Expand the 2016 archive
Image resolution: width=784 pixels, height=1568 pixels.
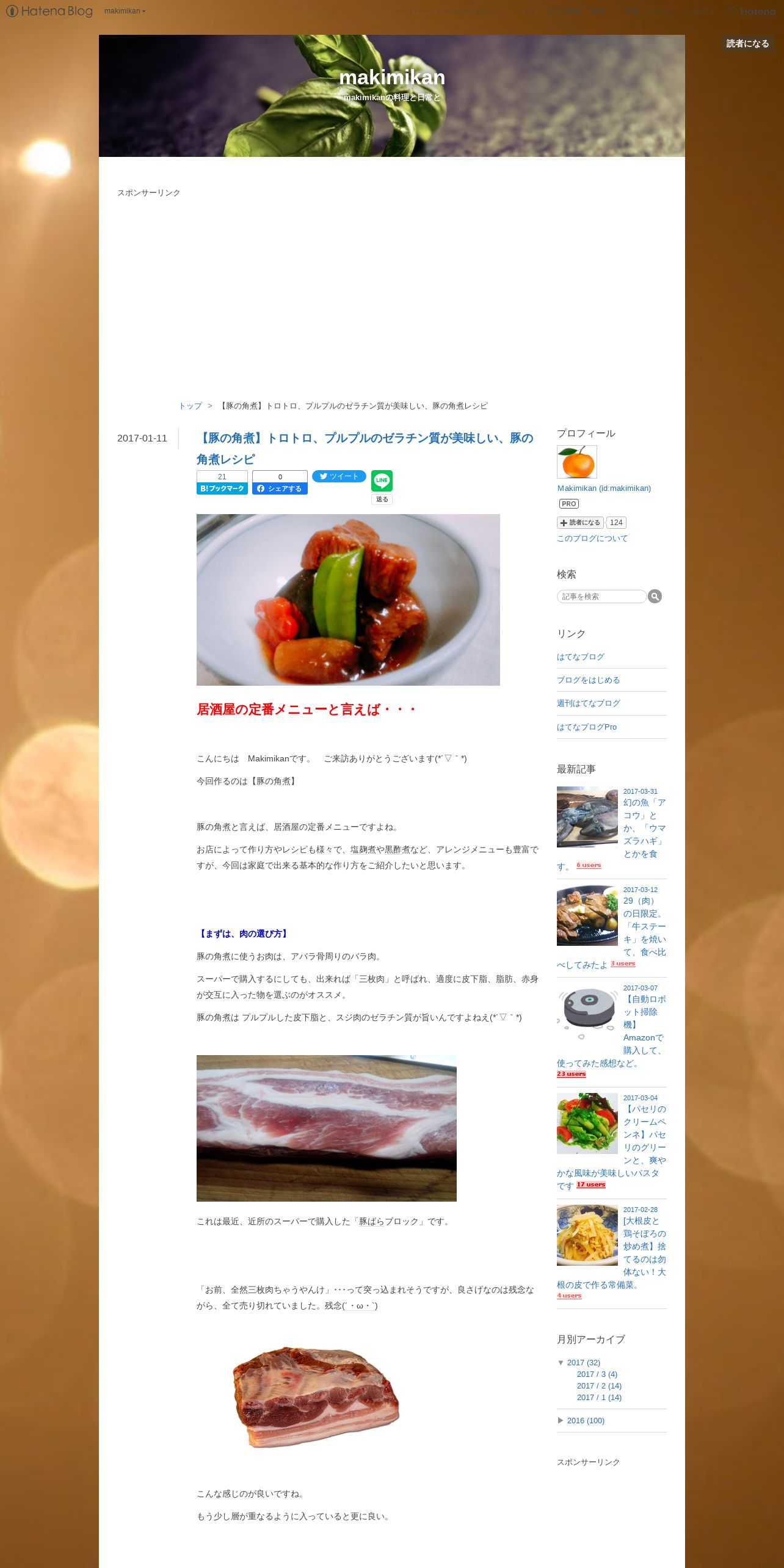[x=561, y=1421]
